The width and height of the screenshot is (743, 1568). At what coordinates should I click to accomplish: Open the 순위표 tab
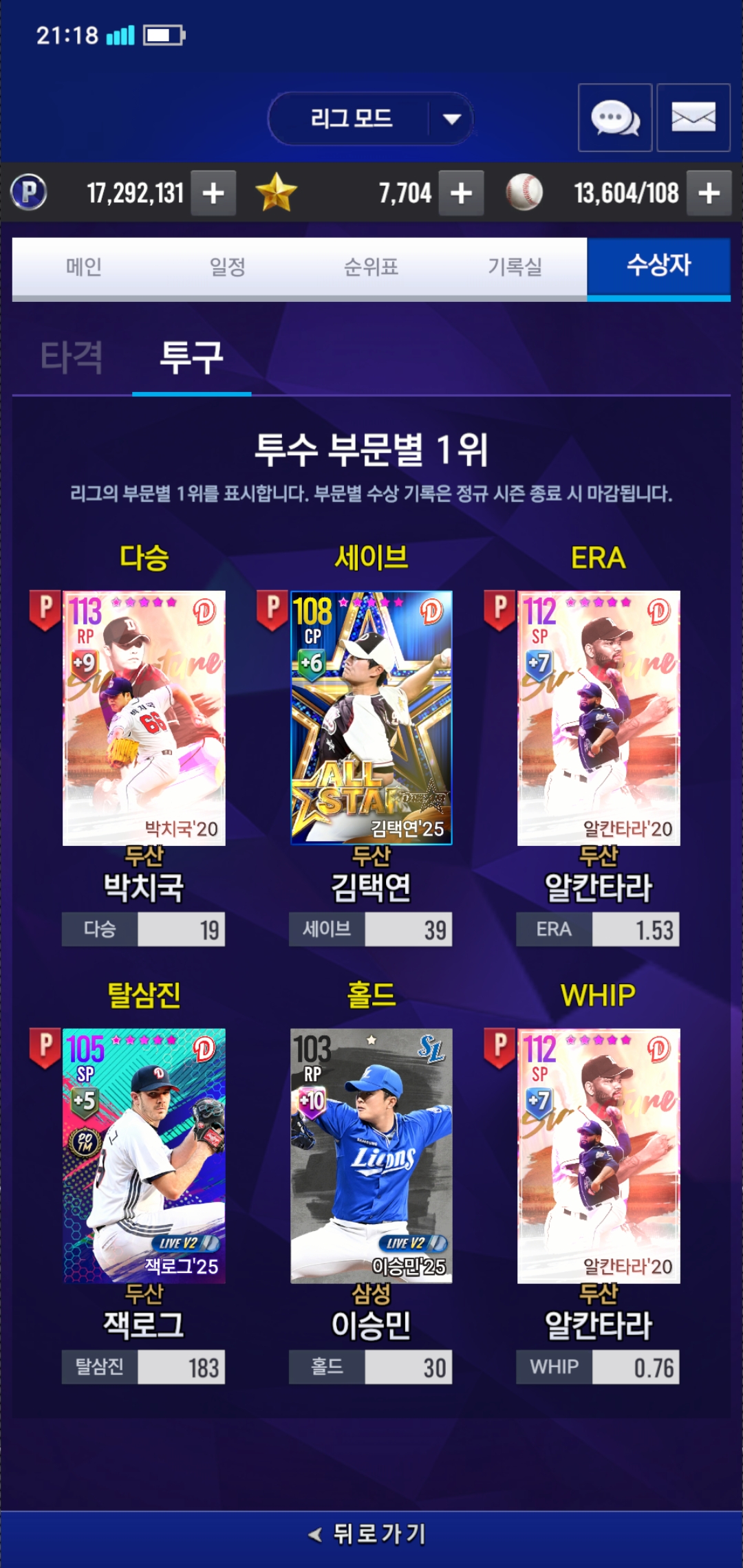pyautogui.click(x=371, y=267)
